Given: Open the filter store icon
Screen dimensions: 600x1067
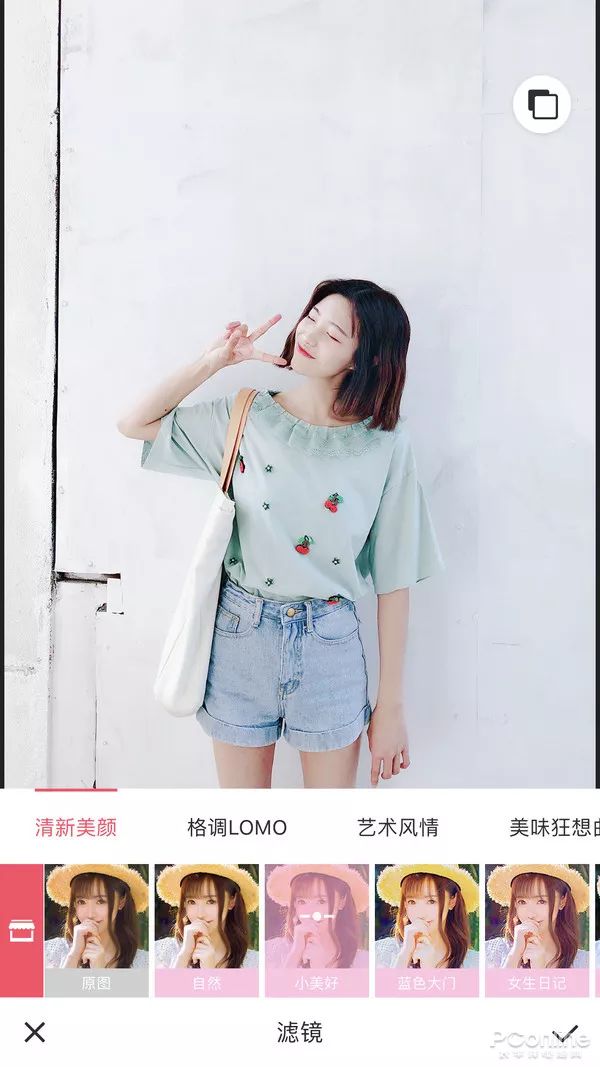Looking at the screenshot, I should tap(21, 931).
